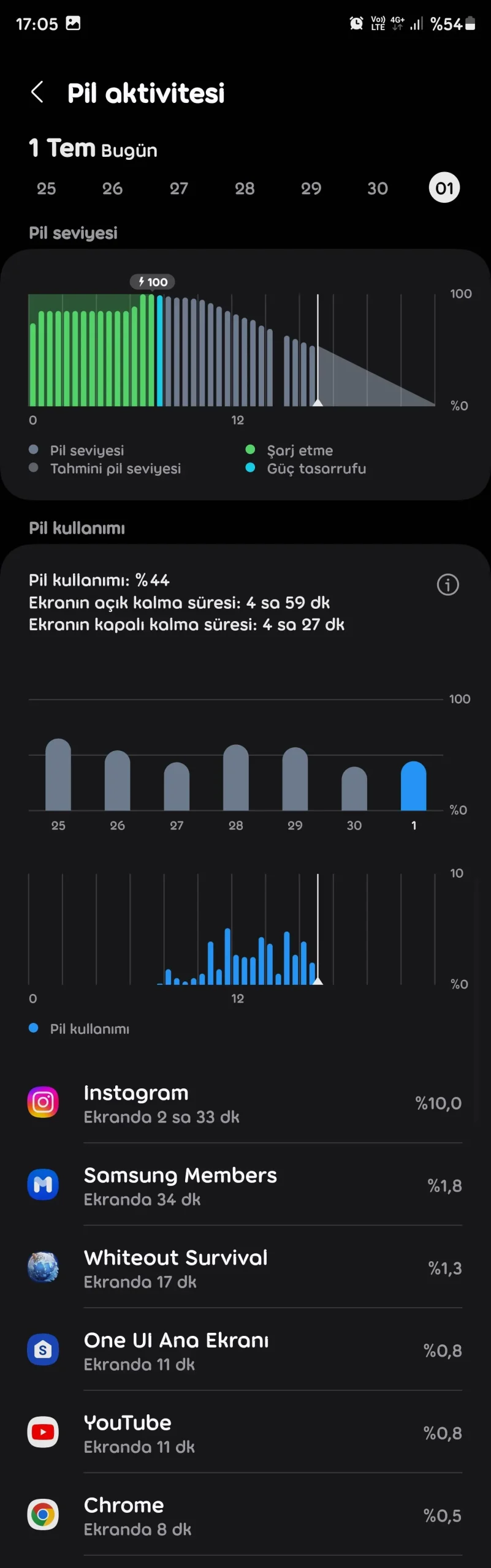This screenshot has width=491, height=1568.
Task: Select date 29 in the day selector
Action: 311,189
